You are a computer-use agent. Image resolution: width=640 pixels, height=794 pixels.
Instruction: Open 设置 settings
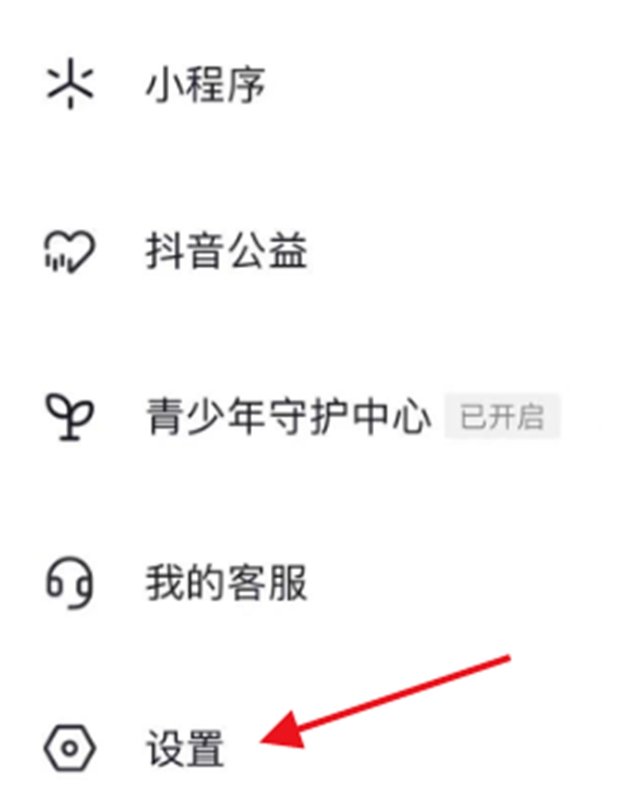tap(185, 747)
